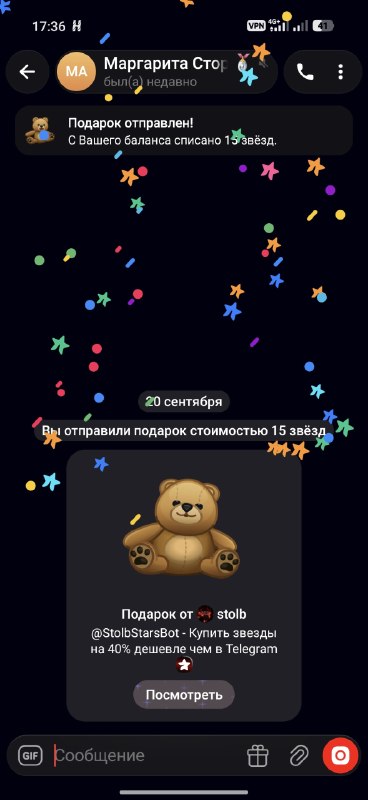
Task: Record a video message with the red button
Action: coord(340,756)
